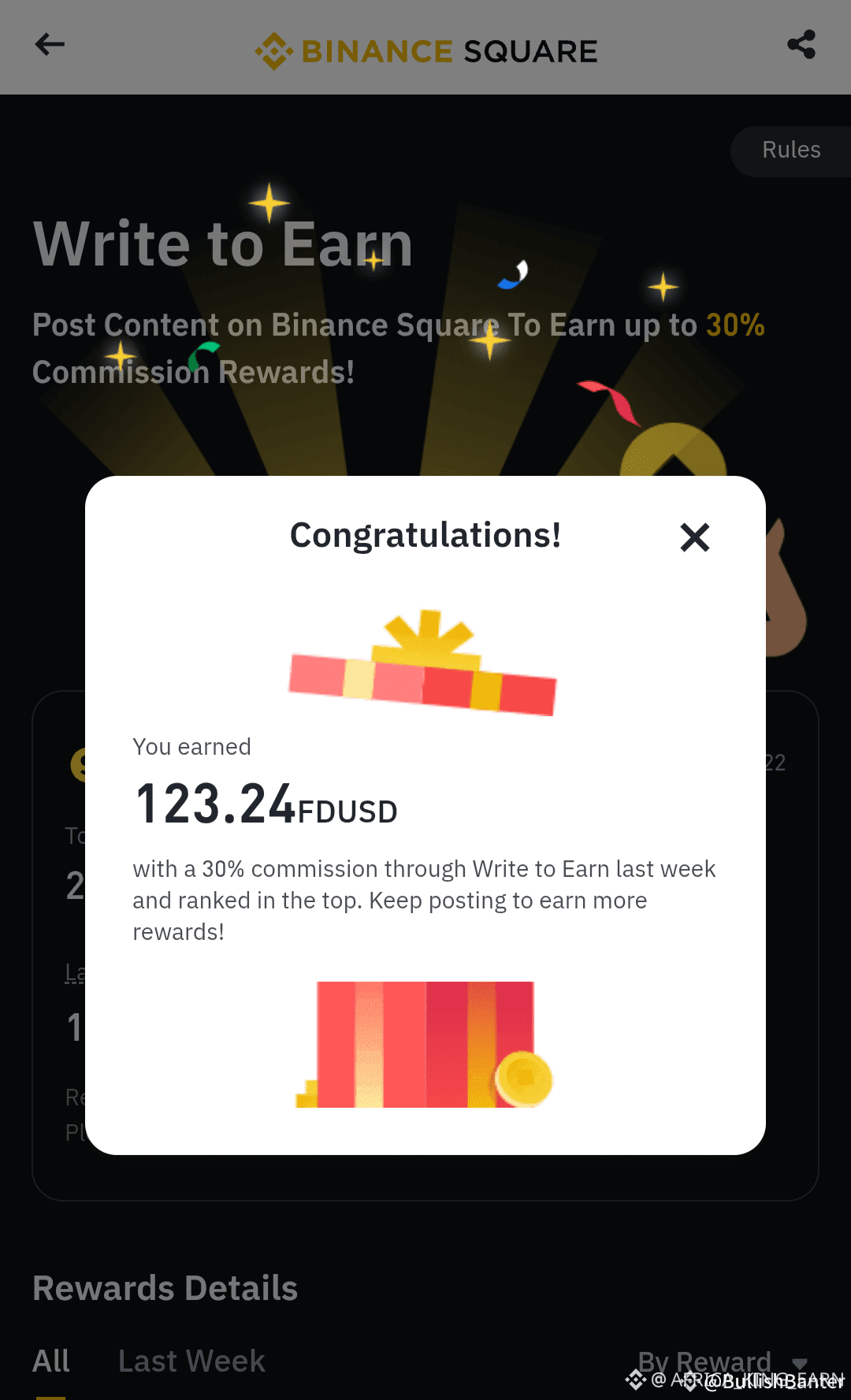The width and height of the screenshot is (851, 1400).
Task: Open the Rules page
Action: tap(791, 150)
